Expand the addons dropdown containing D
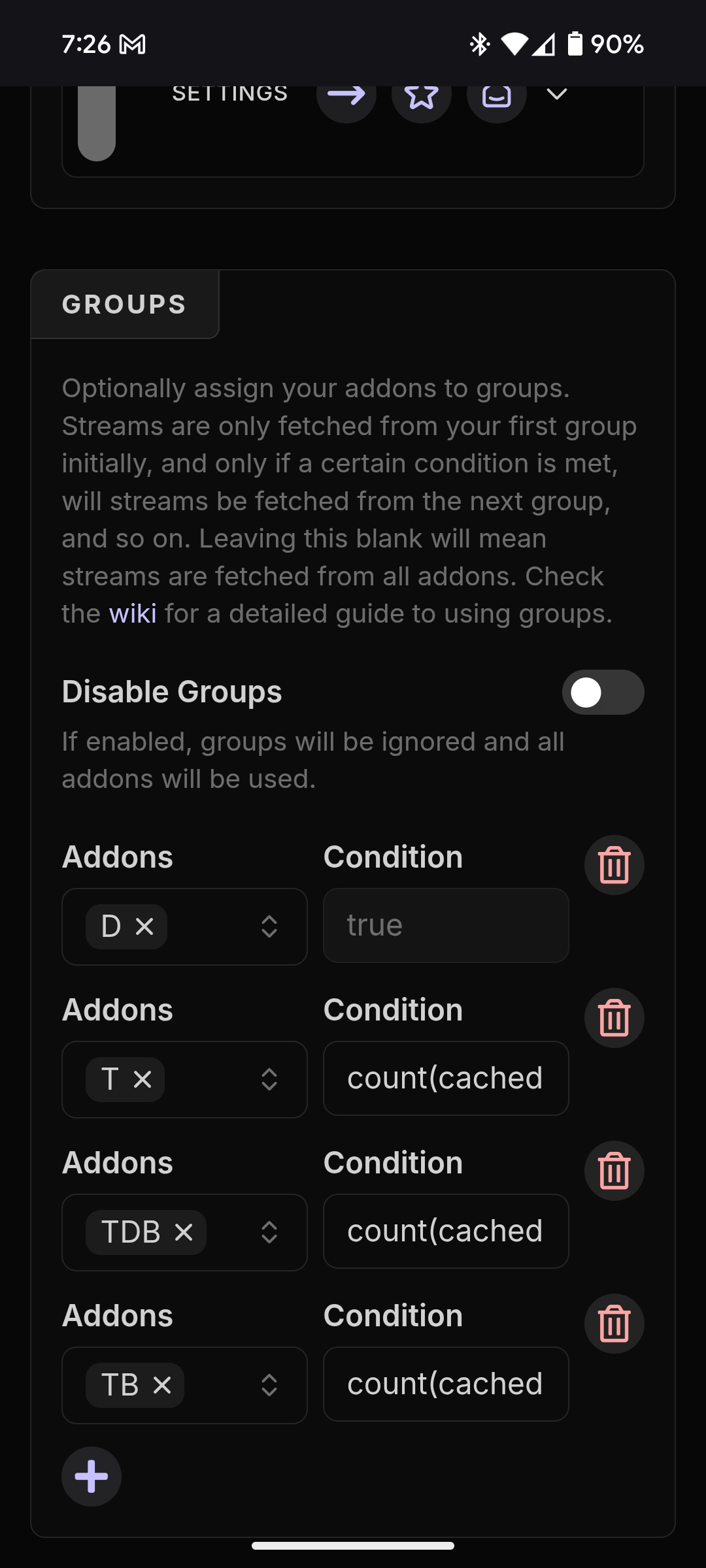 269,926
